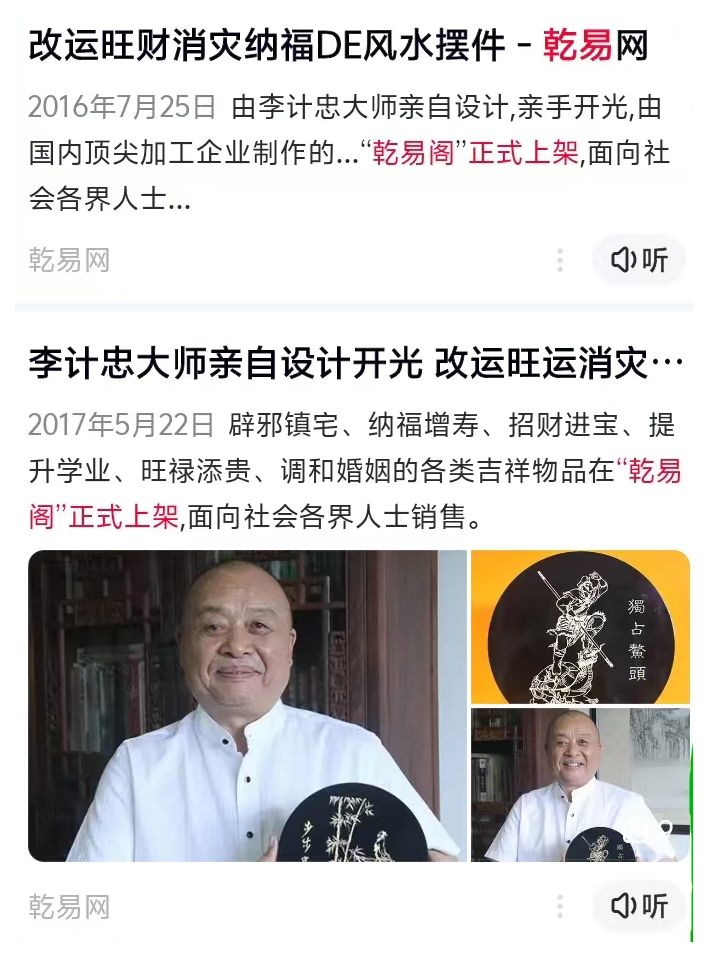
Task: View the 獨占鰲頭 plate image
Action: pos(580,627)
